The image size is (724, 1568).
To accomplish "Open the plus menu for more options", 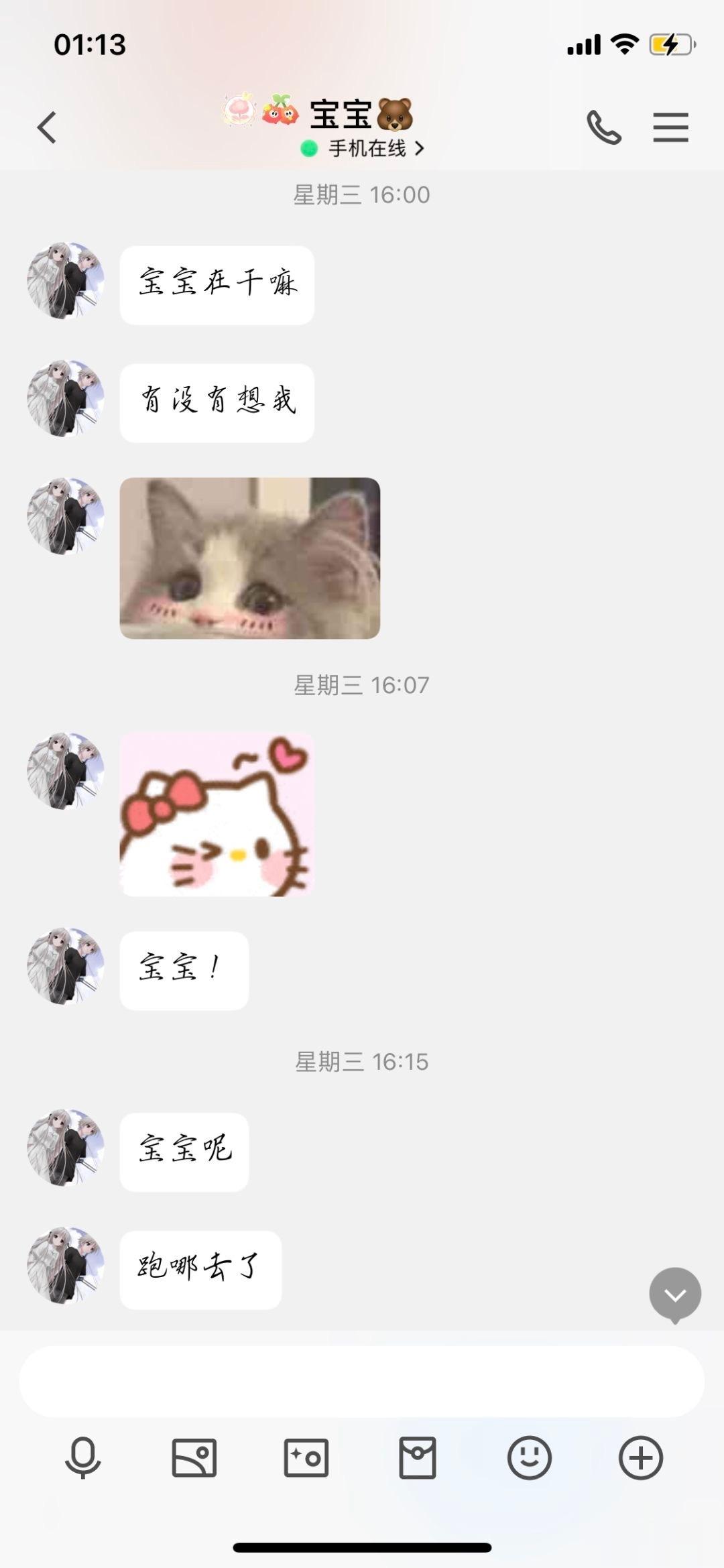I will [641, 1457].
